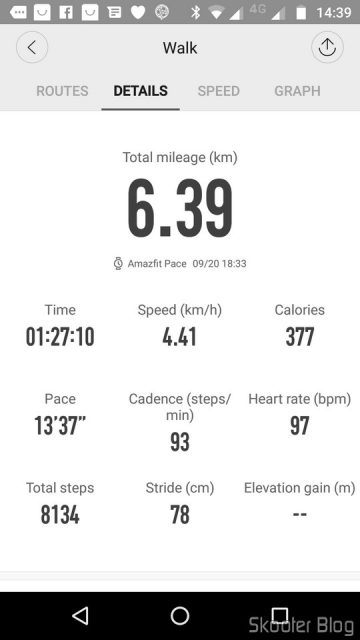Viewport: 360px width, 640px height.
Task: Tap the system back button
Action: (x=80, y=616)
